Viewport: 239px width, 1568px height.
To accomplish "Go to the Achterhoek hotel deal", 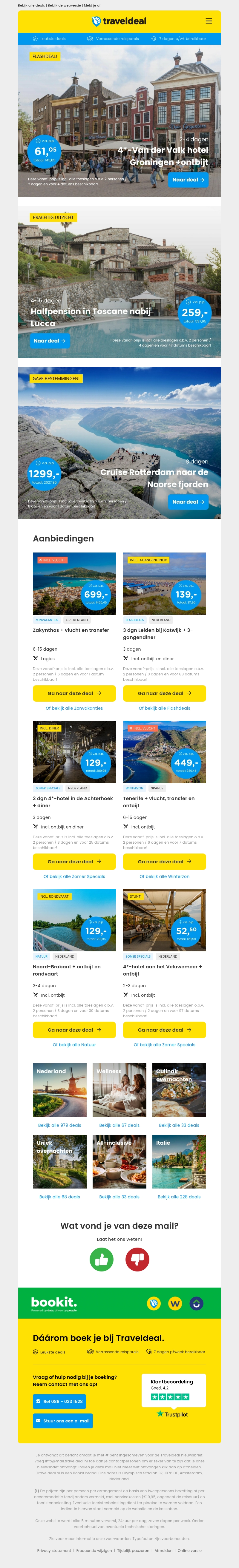I will 74,861.
